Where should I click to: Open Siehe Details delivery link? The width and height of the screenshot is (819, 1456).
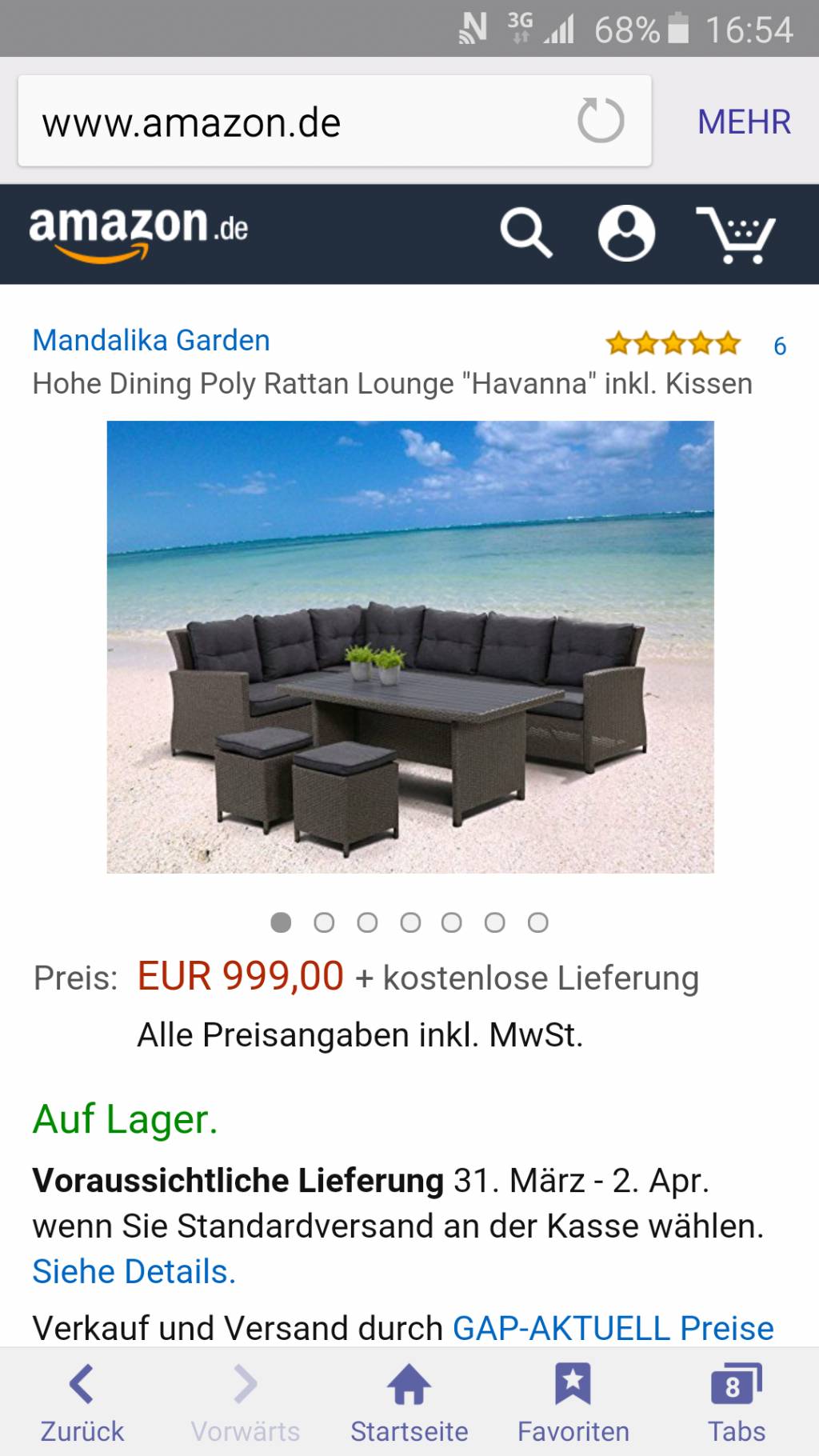point(134,1271)
